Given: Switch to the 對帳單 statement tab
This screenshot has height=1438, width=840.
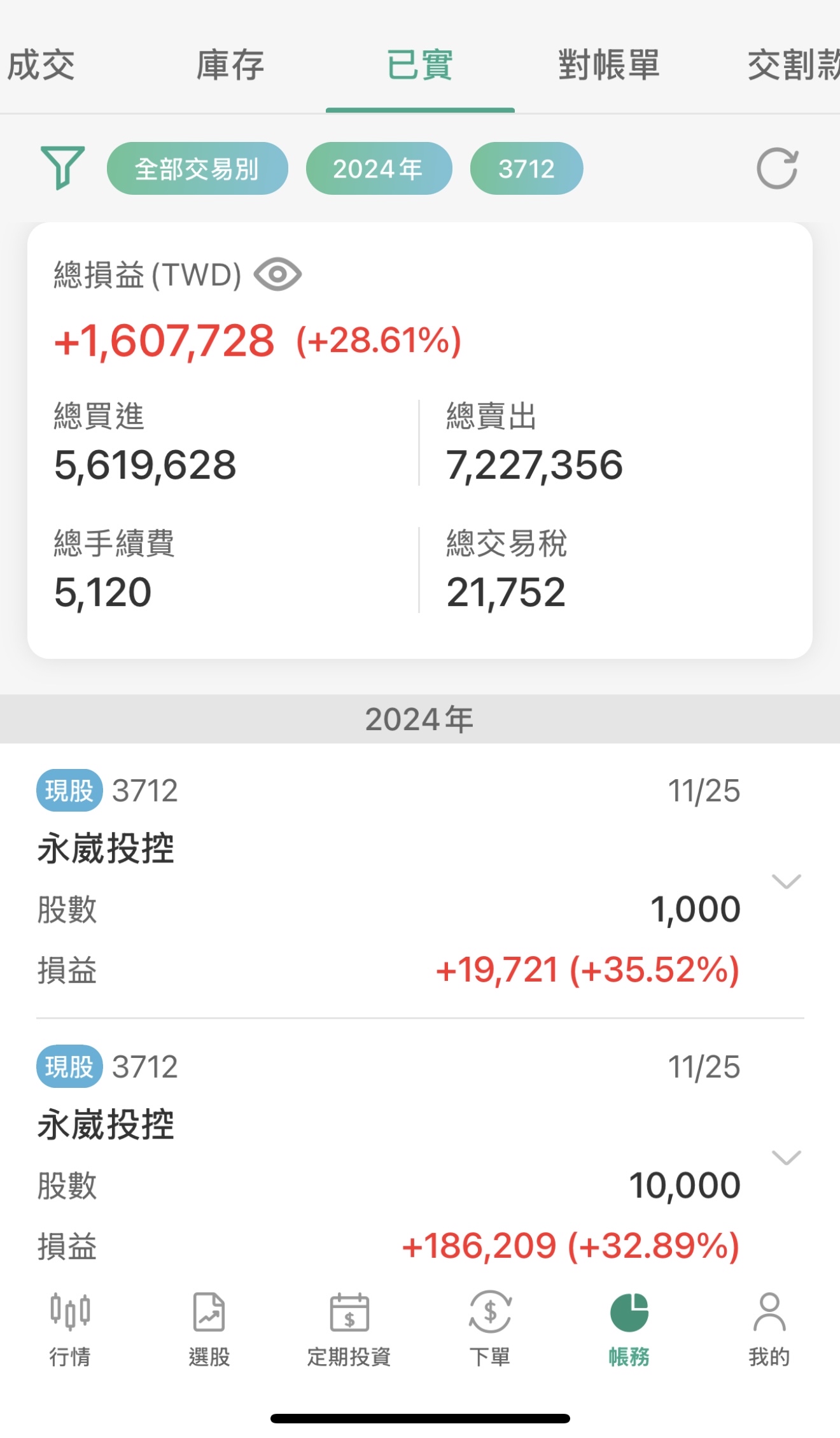Looking at the screenshot, I should pyautogui.click(x=608, y=64).
